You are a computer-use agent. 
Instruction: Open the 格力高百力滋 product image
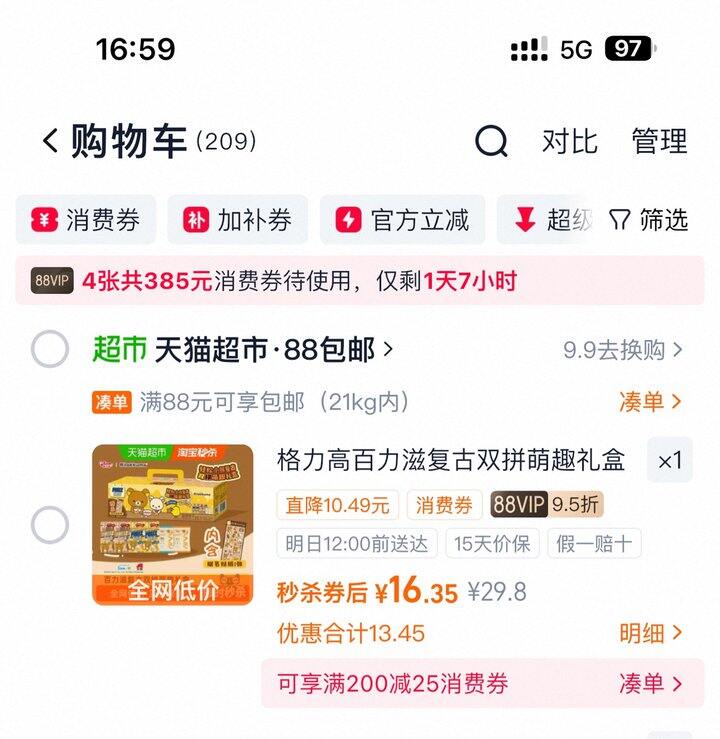[x=173, y=525]
